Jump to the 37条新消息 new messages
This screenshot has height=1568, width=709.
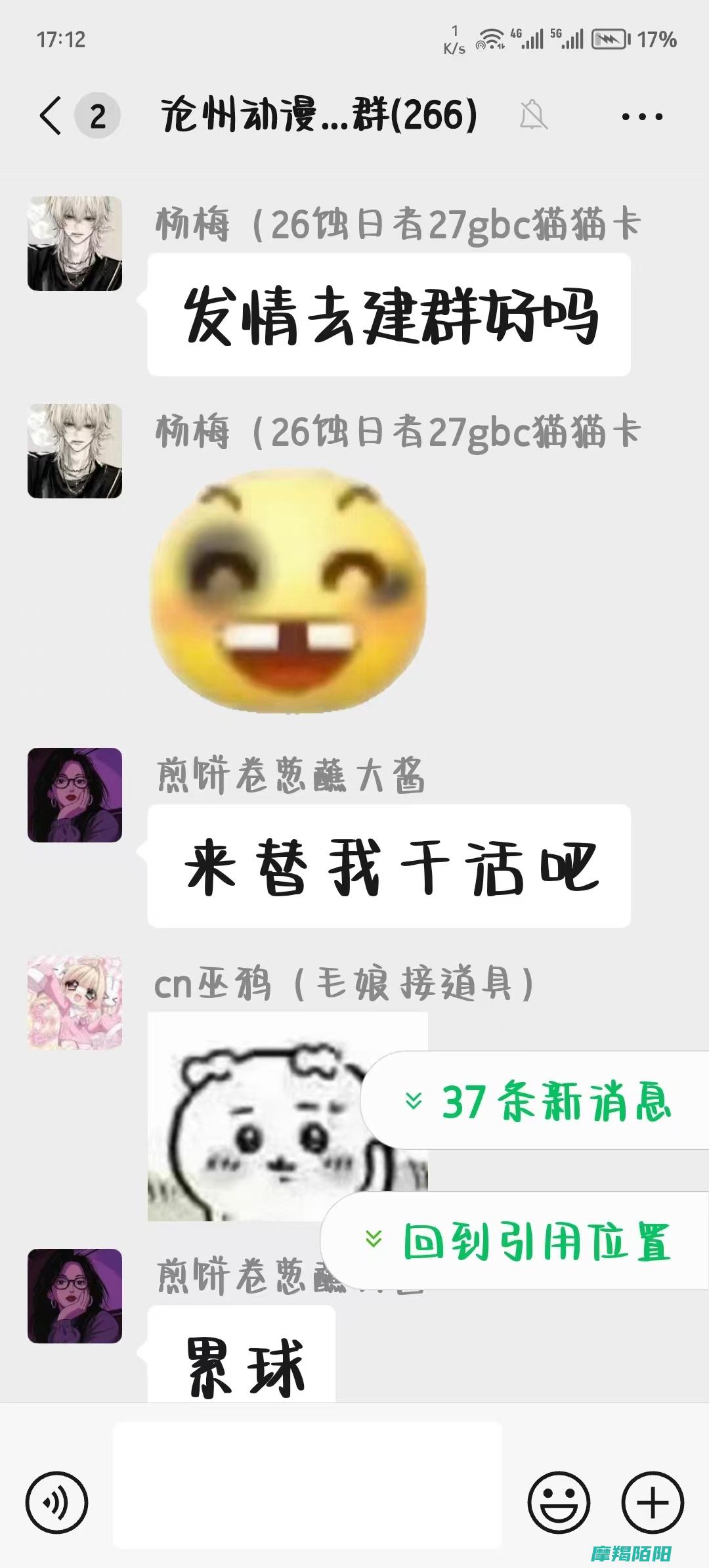click(x=538, y=1101)
